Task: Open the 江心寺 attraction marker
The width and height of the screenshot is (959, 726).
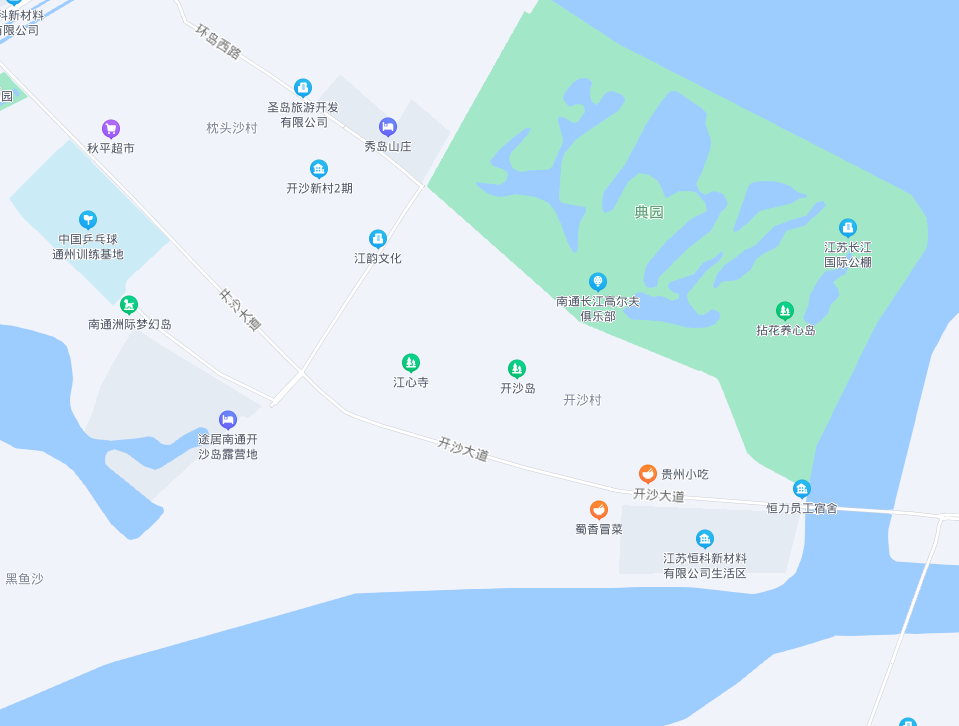Action: 411,363
